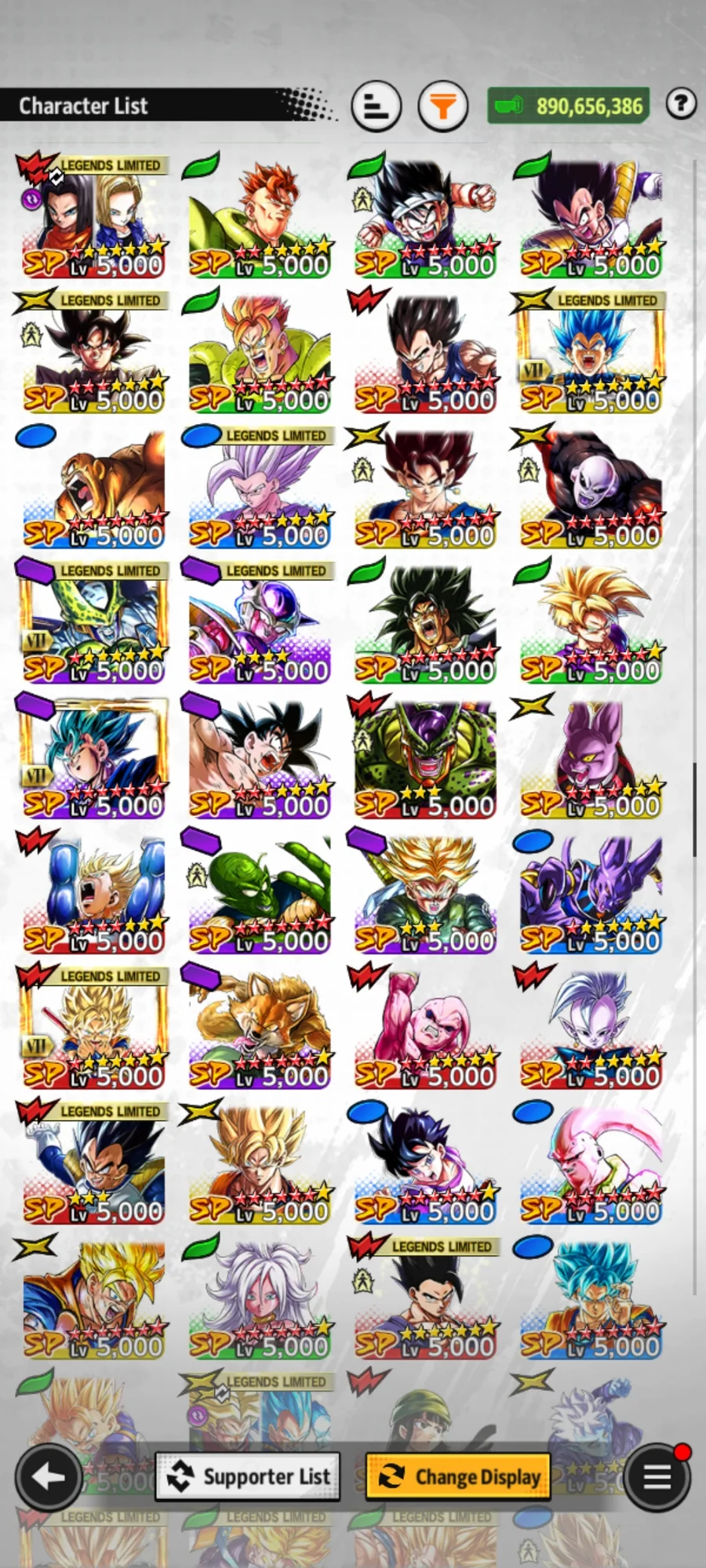The height and width of the screenshot is (1568, 706).
Task: Select the white-haired Android 21 card
Action: (x=260, y=1299)
